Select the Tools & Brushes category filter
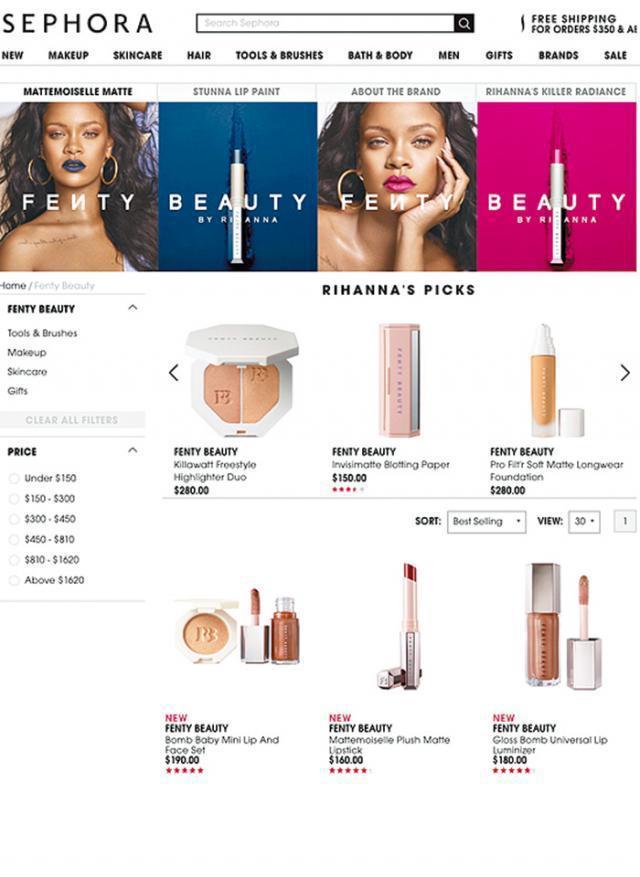Screen dimensions: 640x877 pyautogui.click(x=42, y=333)
